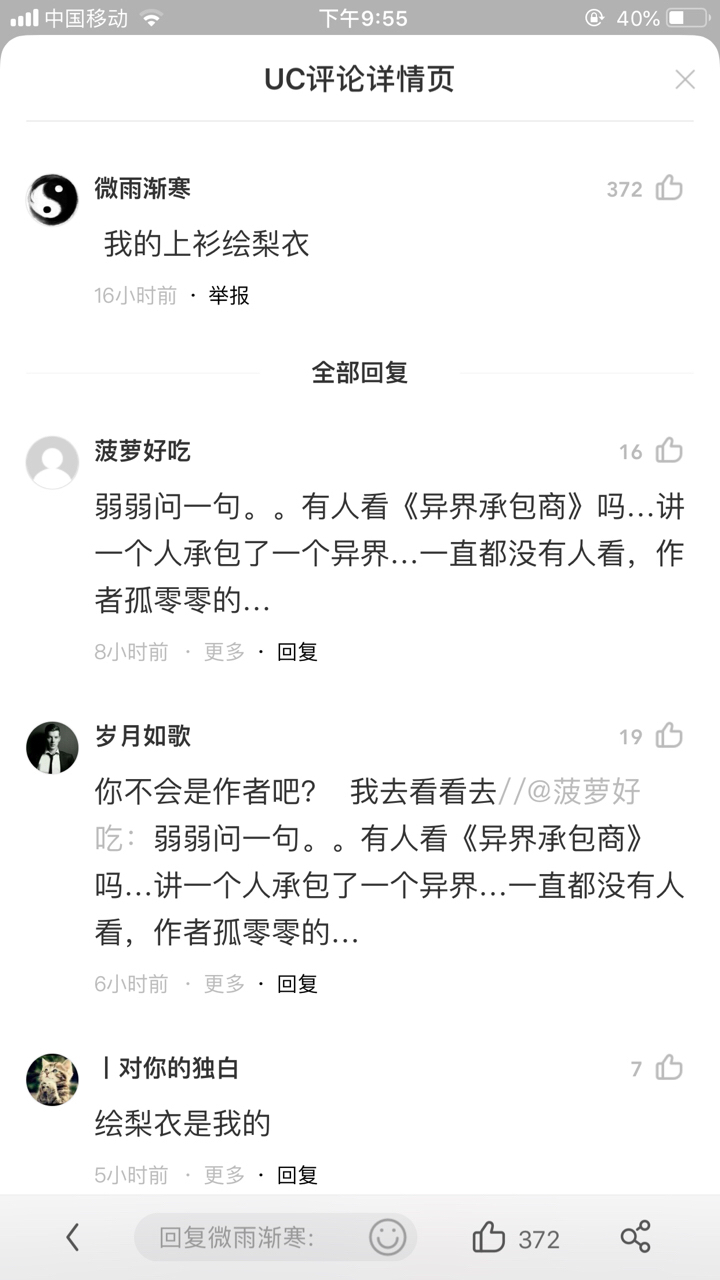
Task: Open the emoji picker smiley
Action: coord(388,1238)
